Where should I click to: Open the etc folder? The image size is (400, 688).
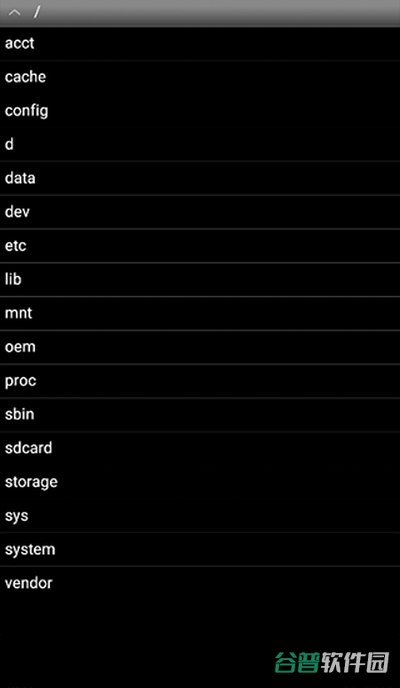200,246
